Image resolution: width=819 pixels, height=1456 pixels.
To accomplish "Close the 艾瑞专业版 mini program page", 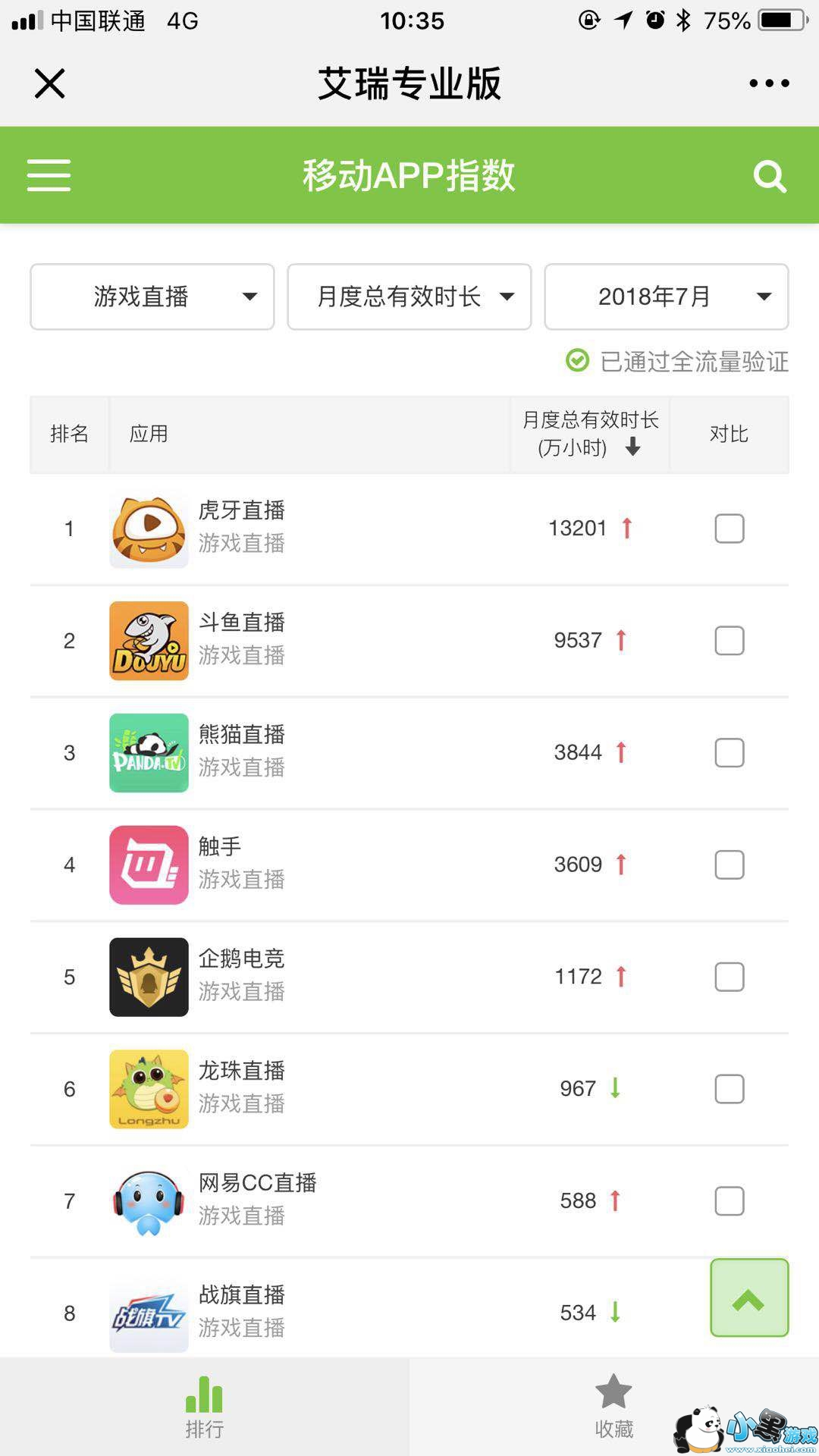I will [50, 83].
